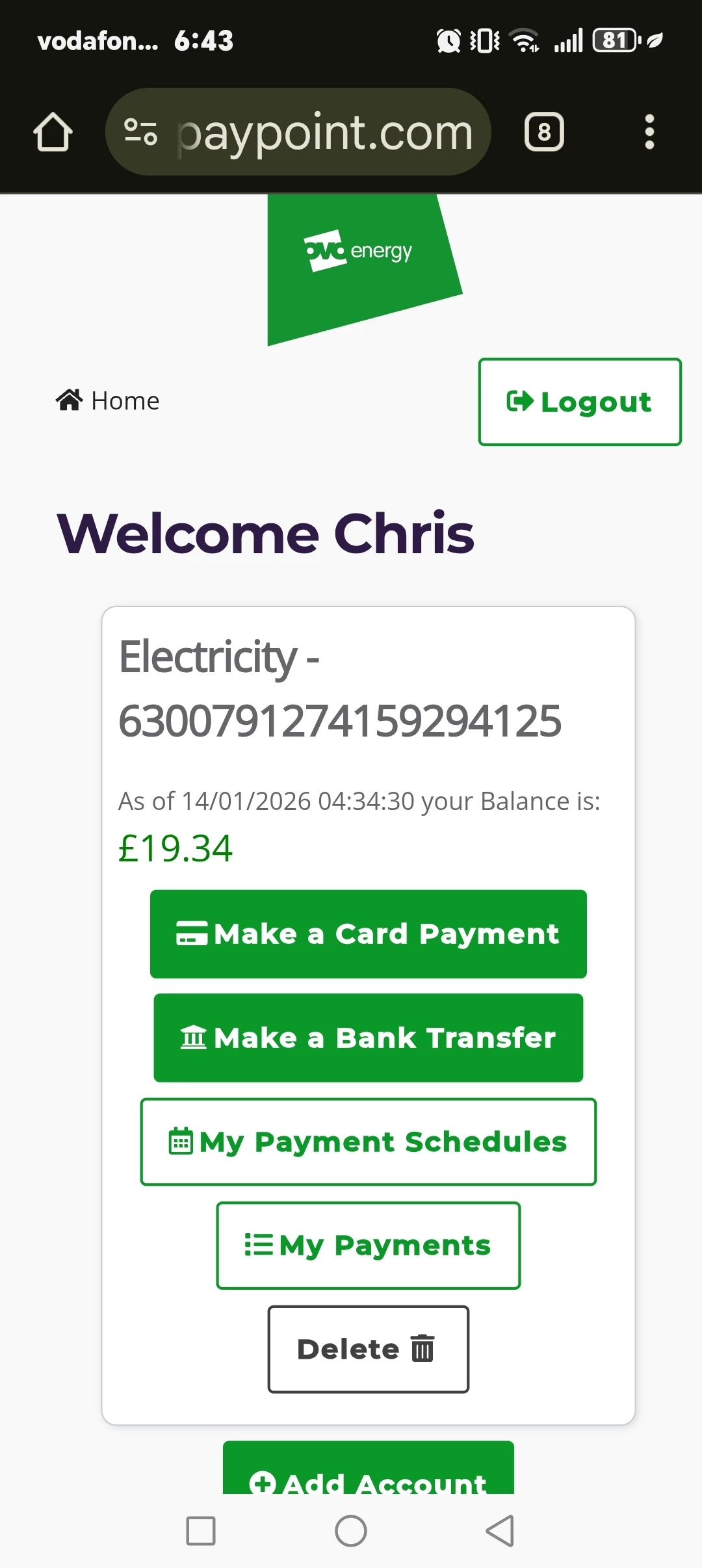Select Make a Bank Transfer

[x=368, y=1038]
